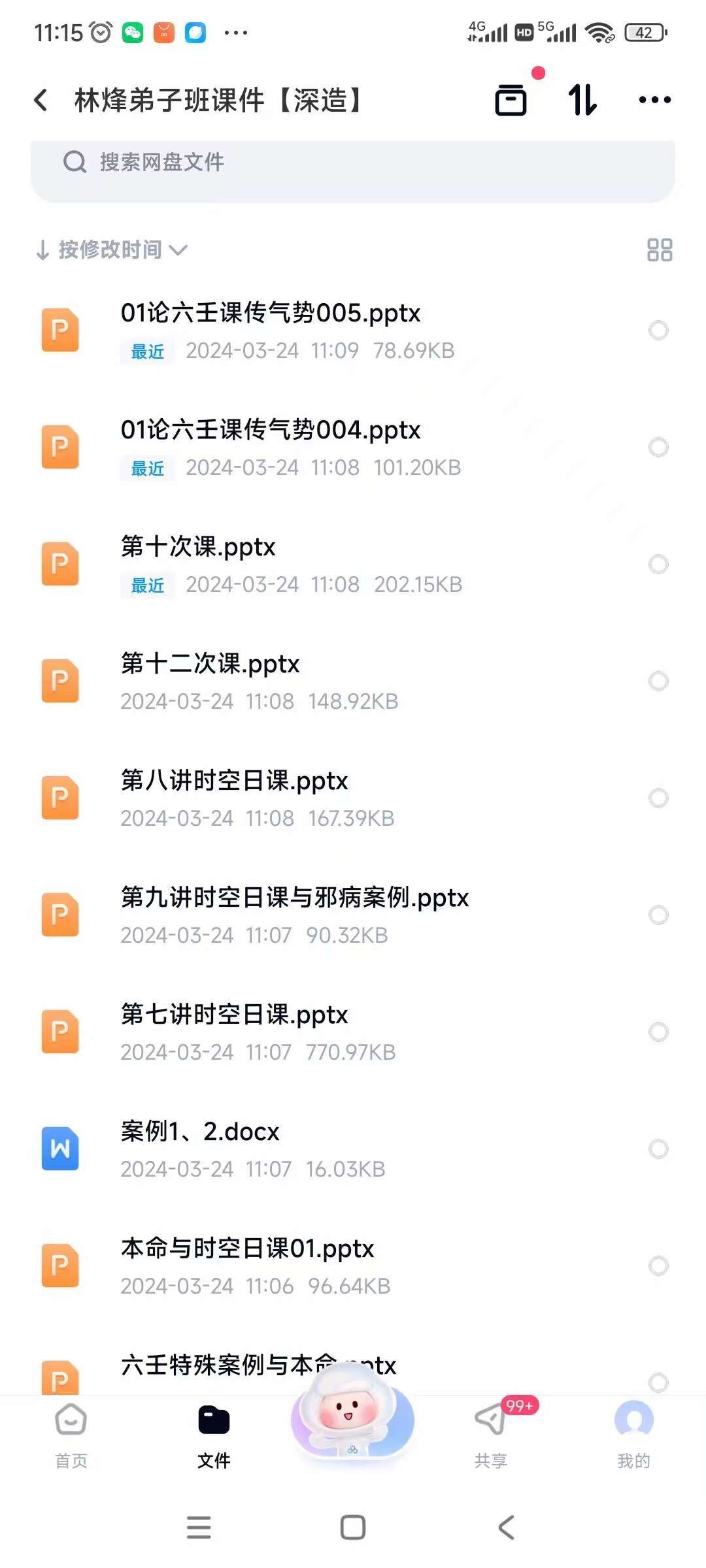Image resolution: width=706 pixels, height=1568 pixels.
Task: Tap the 搜索网盘文件 search box
Action: pos(353,162)
